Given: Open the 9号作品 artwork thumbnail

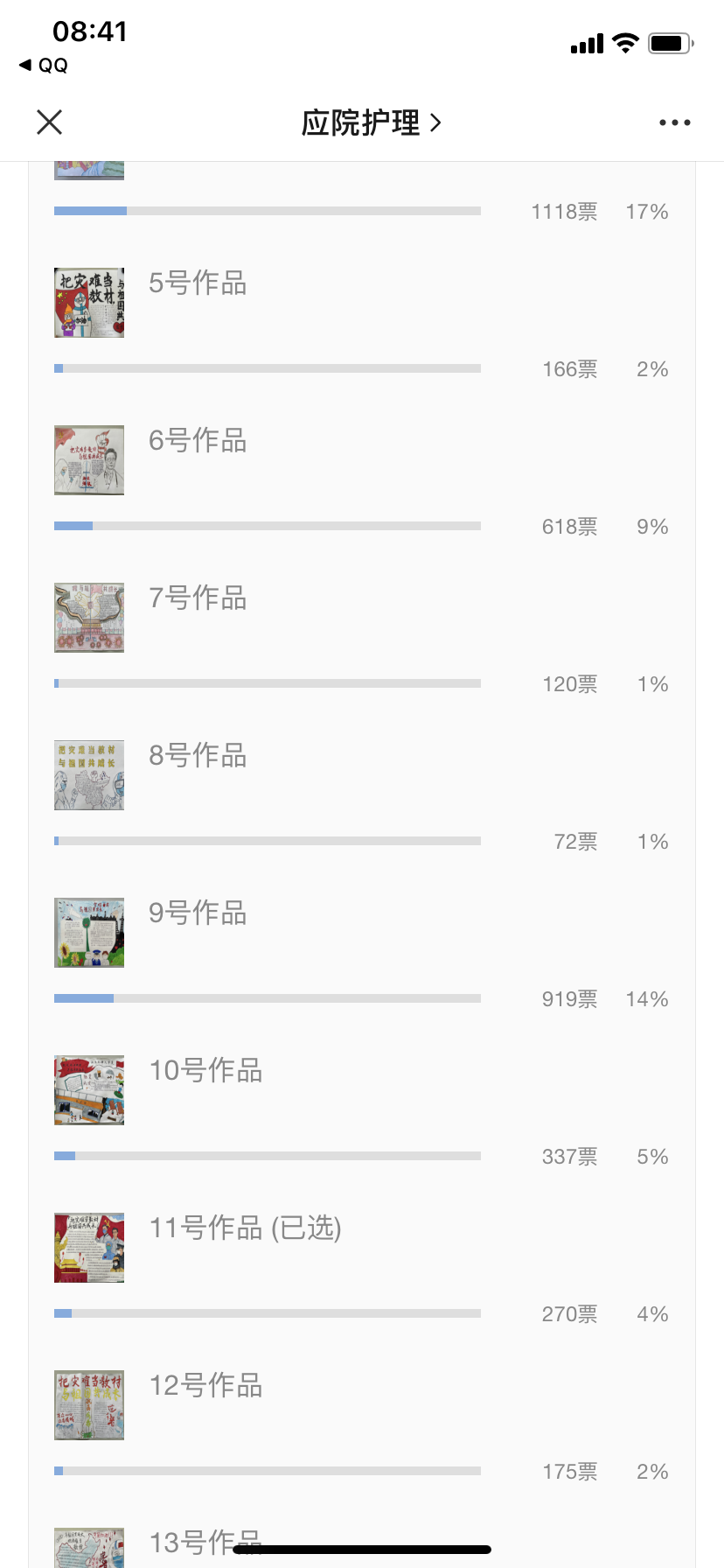Looking at the screenshot, I should click(x=89, y=933).
